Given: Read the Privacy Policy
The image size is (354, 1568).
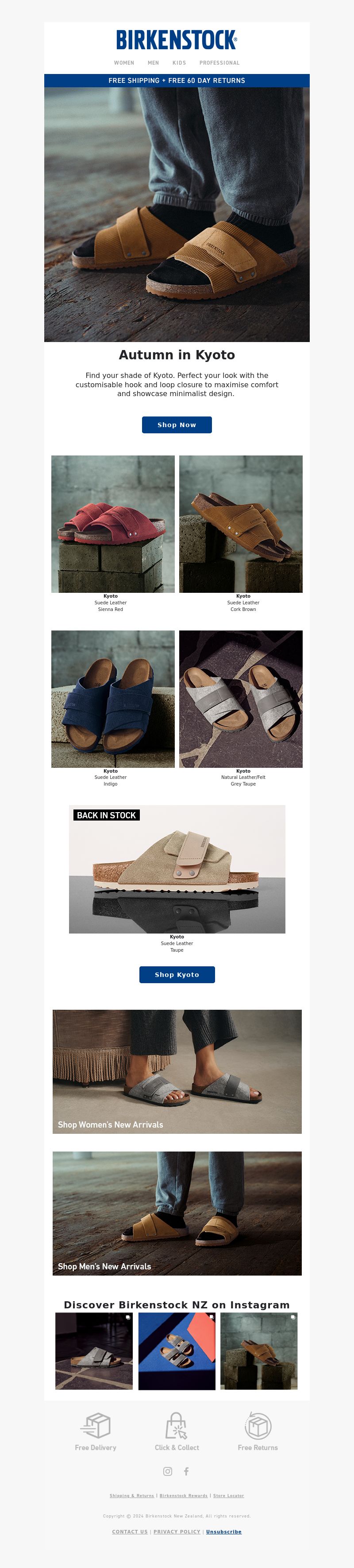Looking at the screenshot, I should (x=177, y=1532).
